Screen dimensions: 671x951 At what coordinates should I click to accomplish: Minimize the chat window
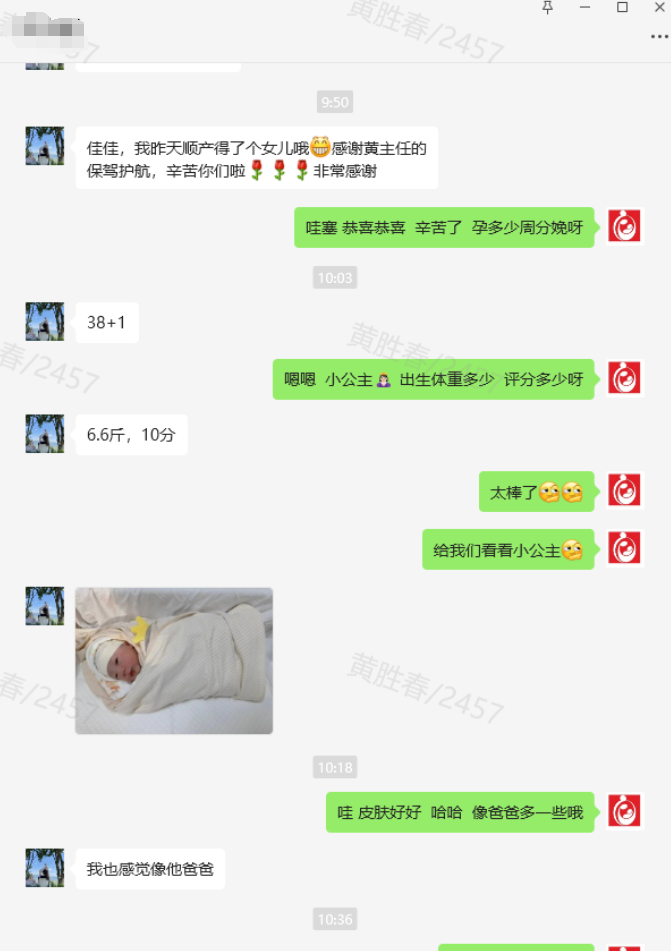[x=585, y=7]
